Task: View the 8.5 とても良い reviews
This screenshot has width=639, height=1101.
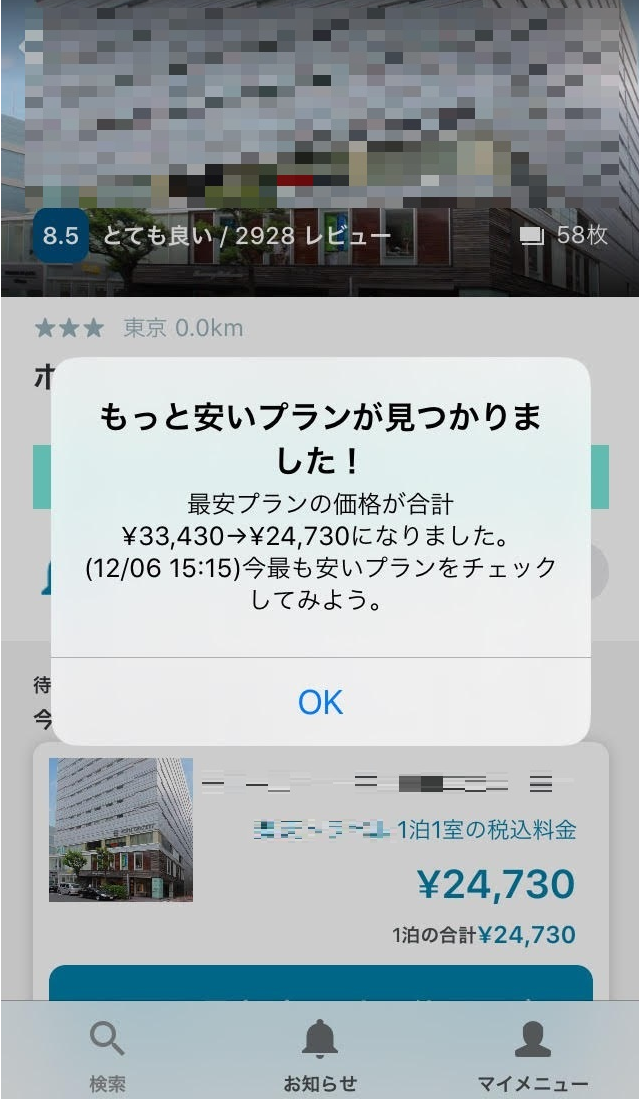Action: pyautogui.click(x=215, y=237)
